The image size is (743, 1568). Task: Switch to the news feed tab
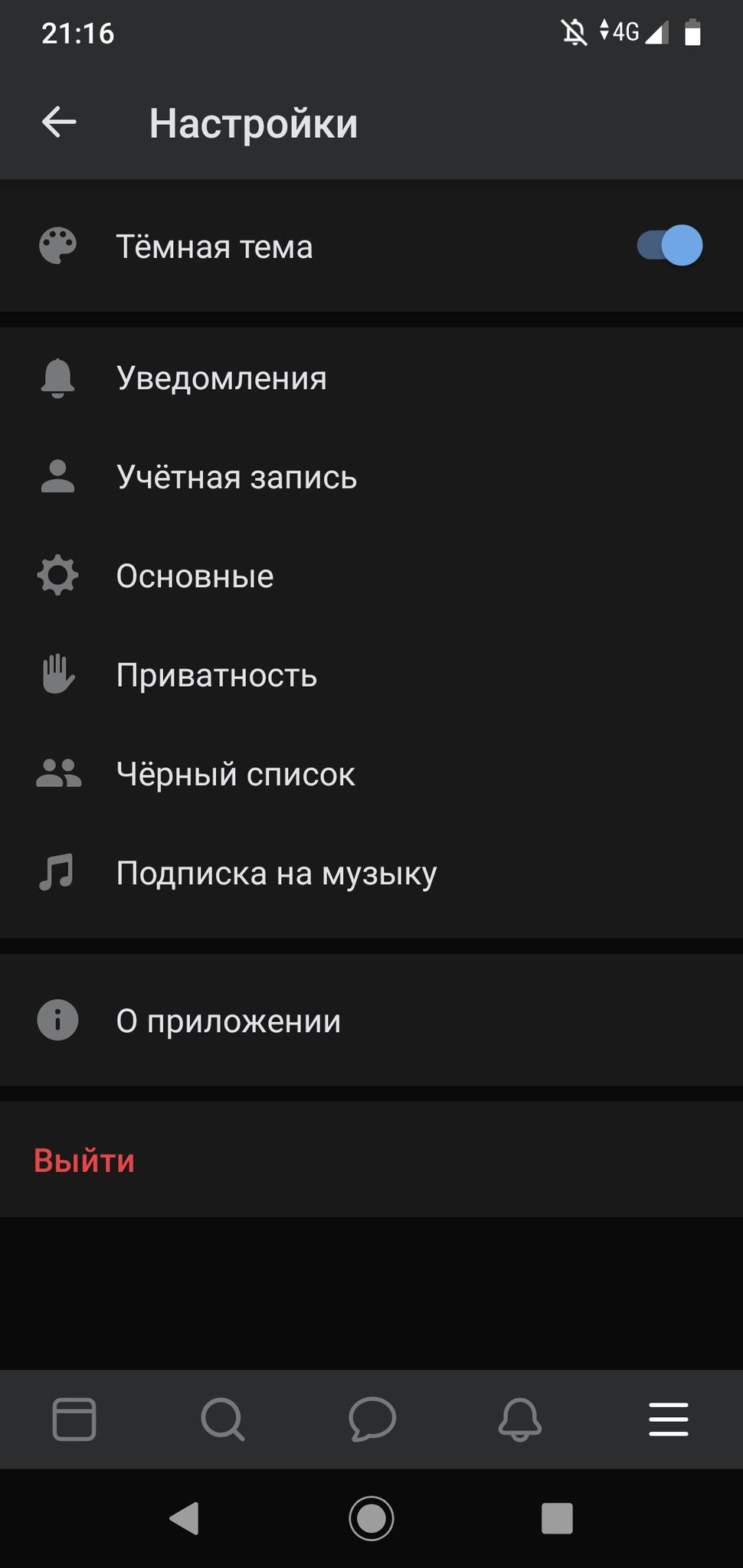(x=74, y=1419)
